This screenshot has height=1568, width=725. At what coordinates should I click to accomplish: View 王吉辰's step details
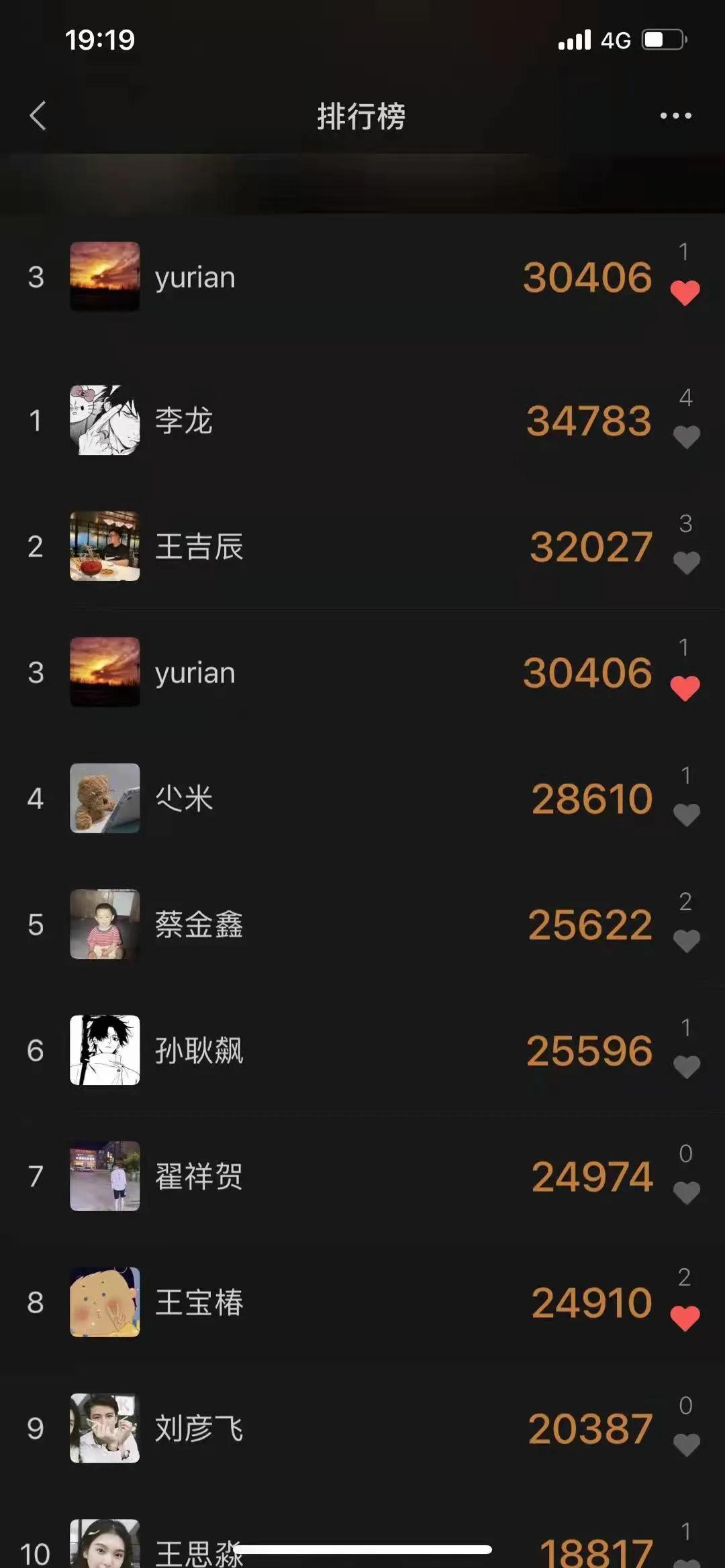pyautogui.click(x=336, y=546)
